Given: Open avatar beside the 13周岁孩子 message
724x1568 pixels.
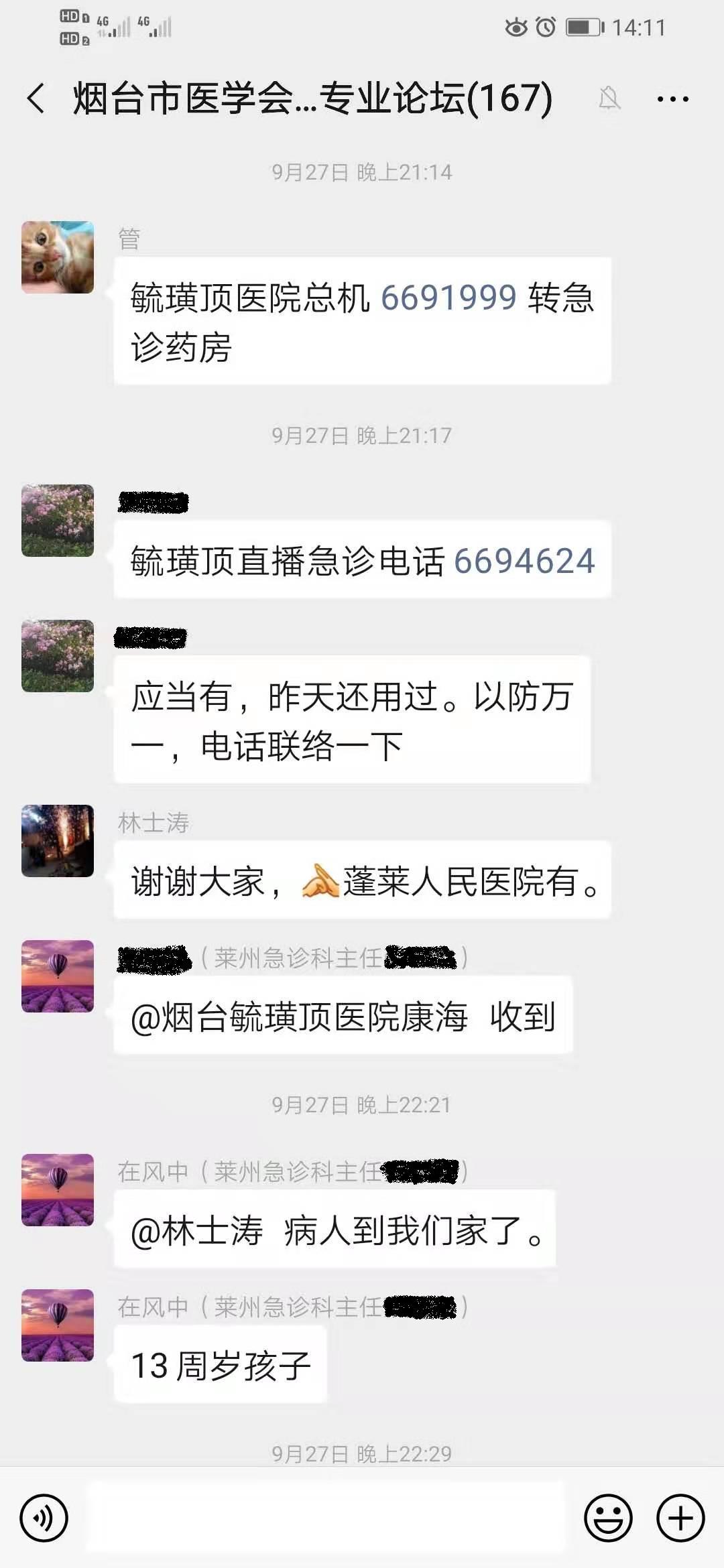Looking at the screenshot, I should pos(58,1325).
